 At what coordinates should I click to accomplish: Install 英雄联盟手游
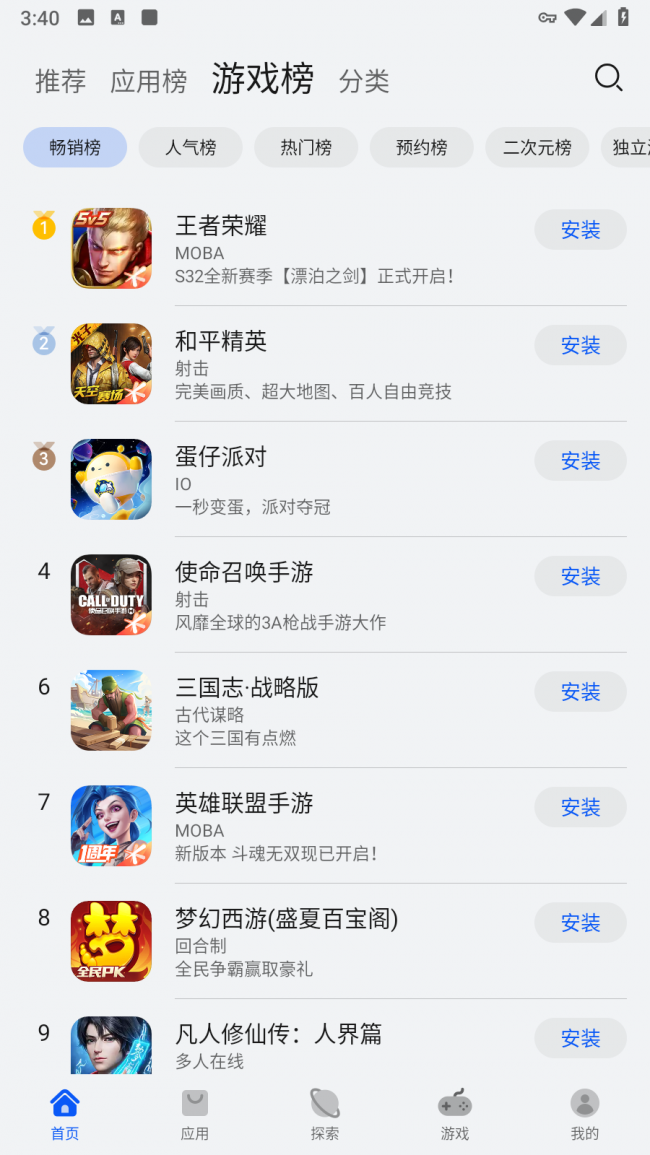(580, 807)
